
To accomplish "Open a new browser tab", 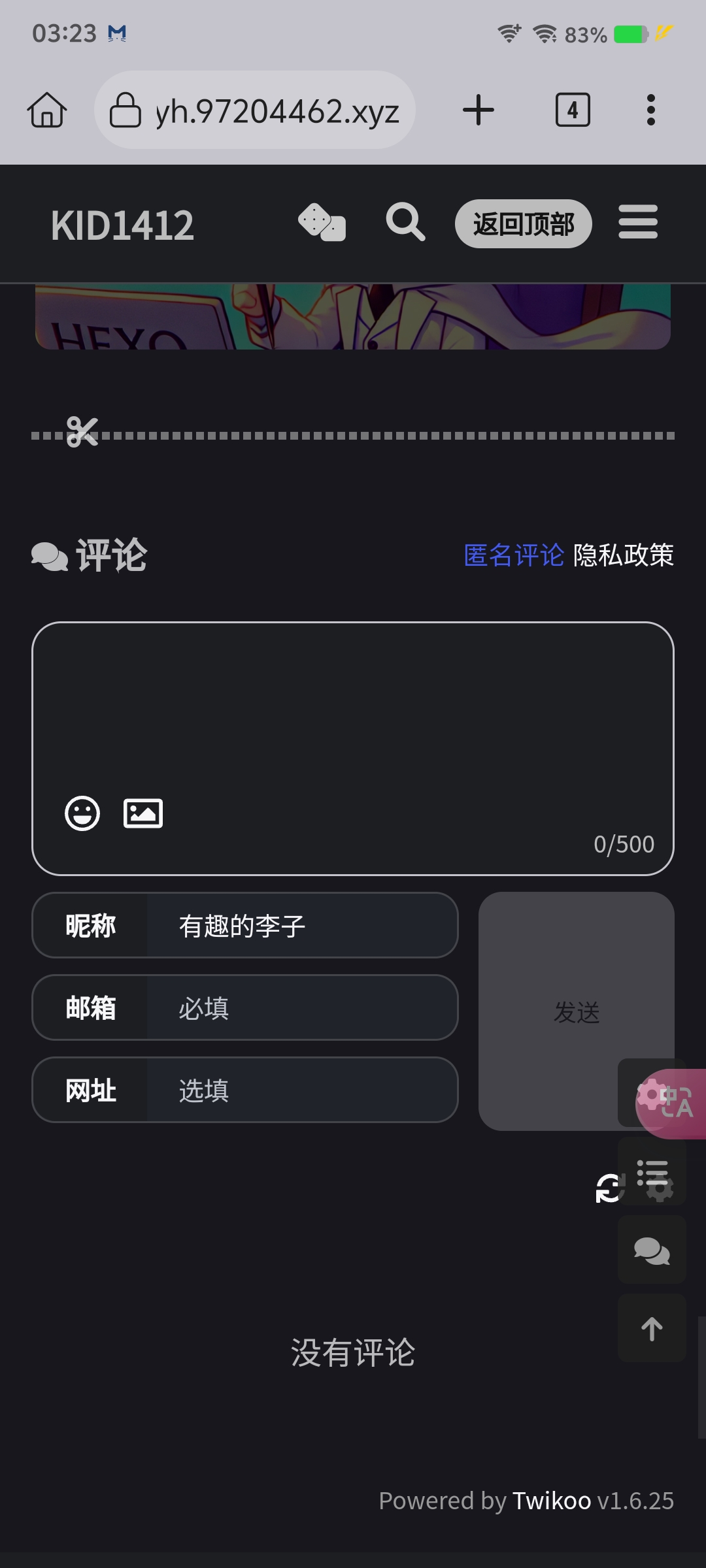I will click(x=478, y=110).
